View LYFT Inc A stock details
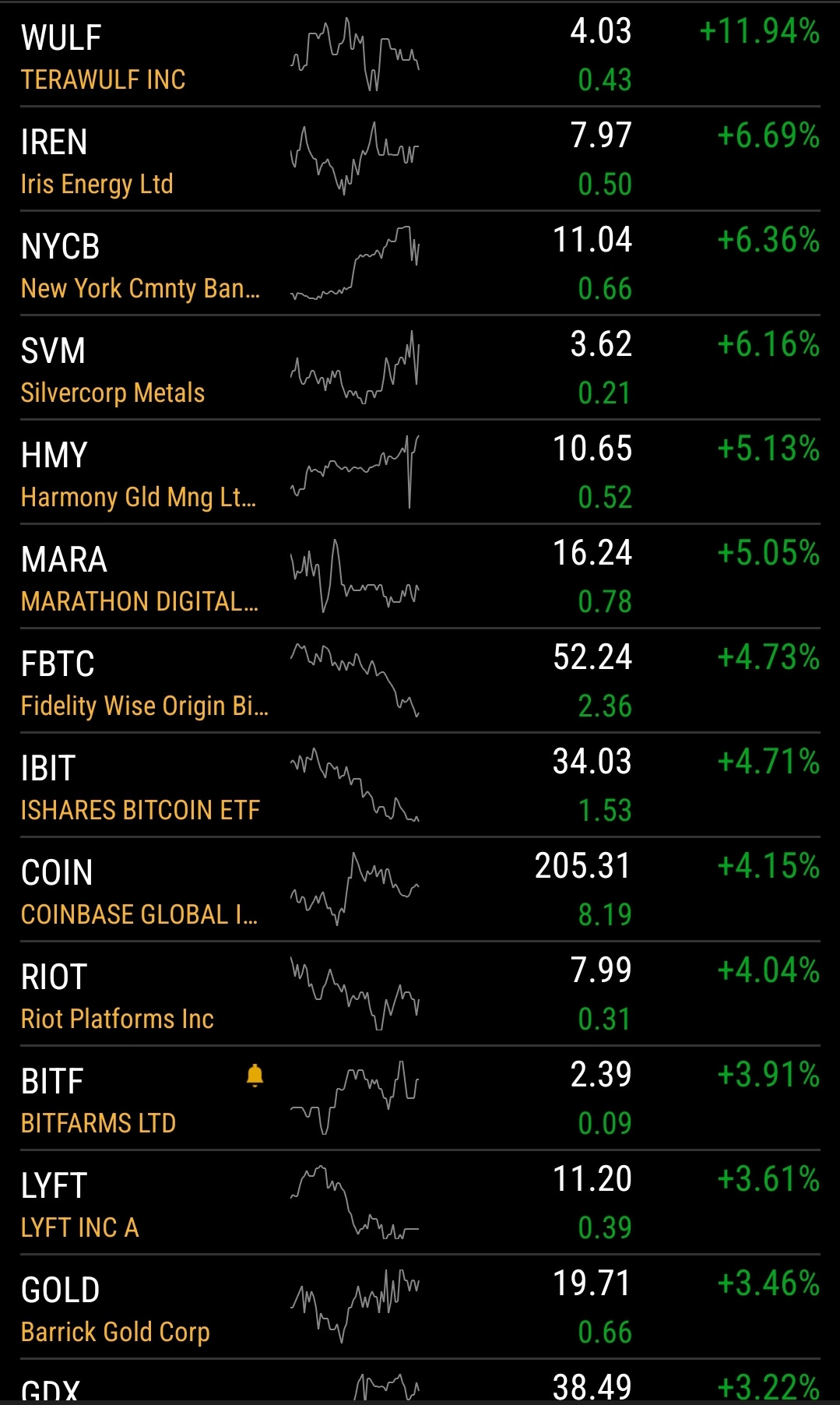Screen dimensions: 840x1405 [420, 1203]
